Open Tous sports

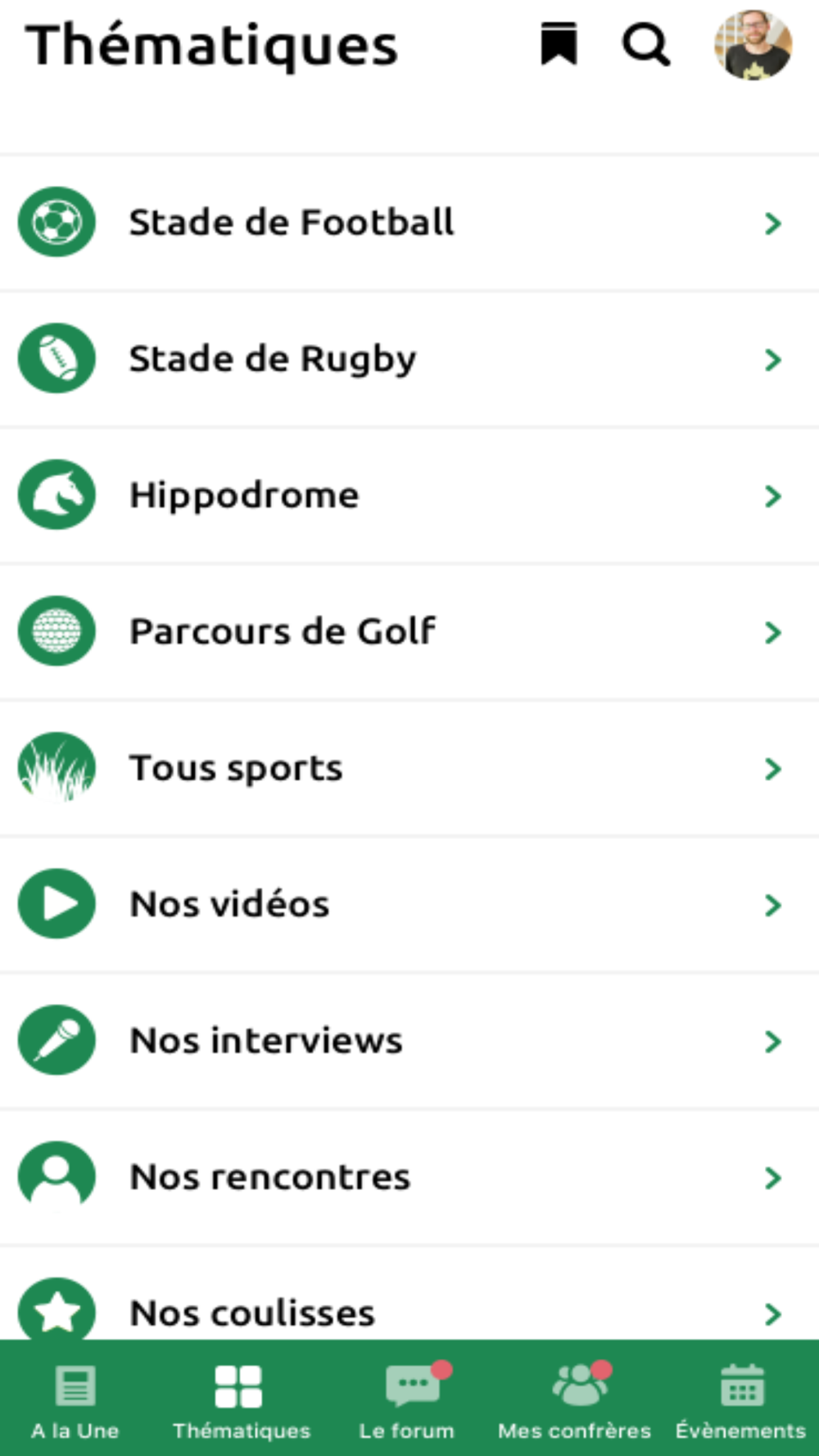[x=409, y=768]
